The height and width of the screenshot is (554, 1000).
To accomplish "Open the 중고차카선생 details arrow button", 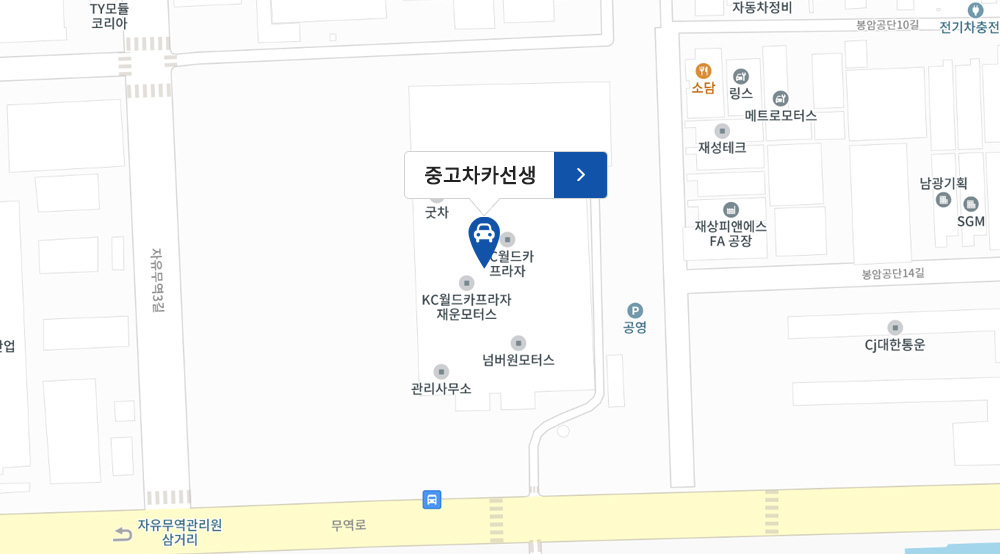I will pos(580,175).
